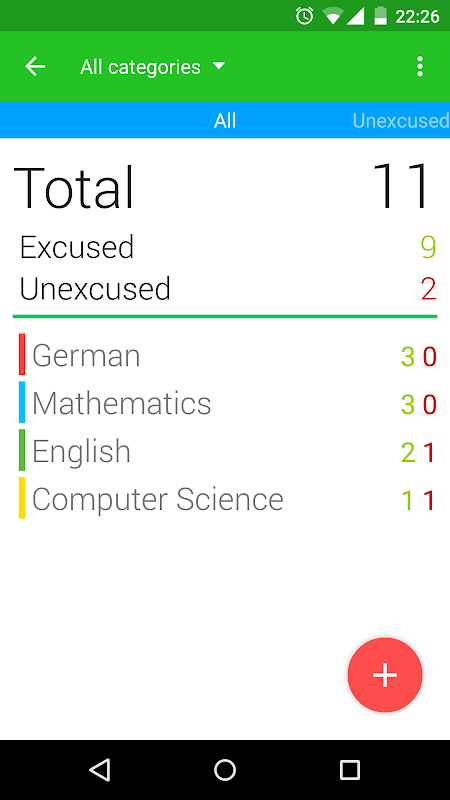
Task: Open the overflow menu
Action: [419, 66]
